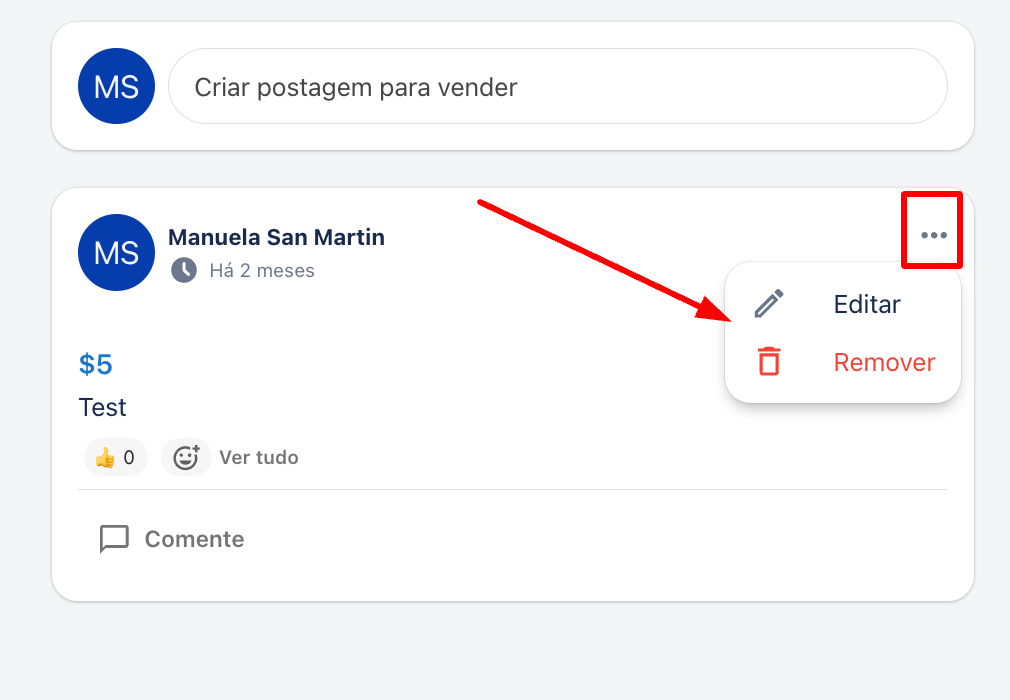The image size is (1010, 700).
Task: Open Manuela San Martin's profile from post
Action: (276, 237)
